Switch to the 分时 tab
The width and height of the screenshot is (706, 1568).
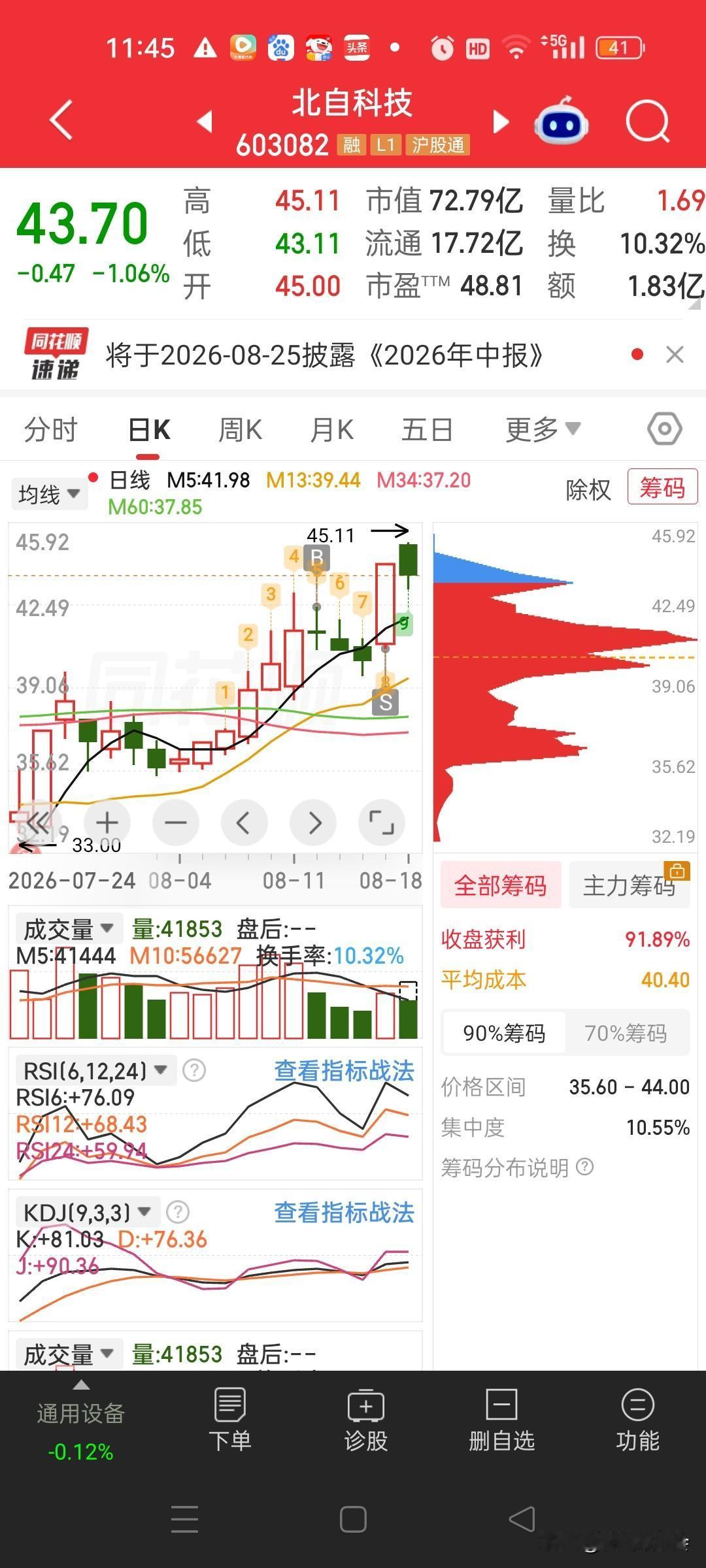pos(50,430)
